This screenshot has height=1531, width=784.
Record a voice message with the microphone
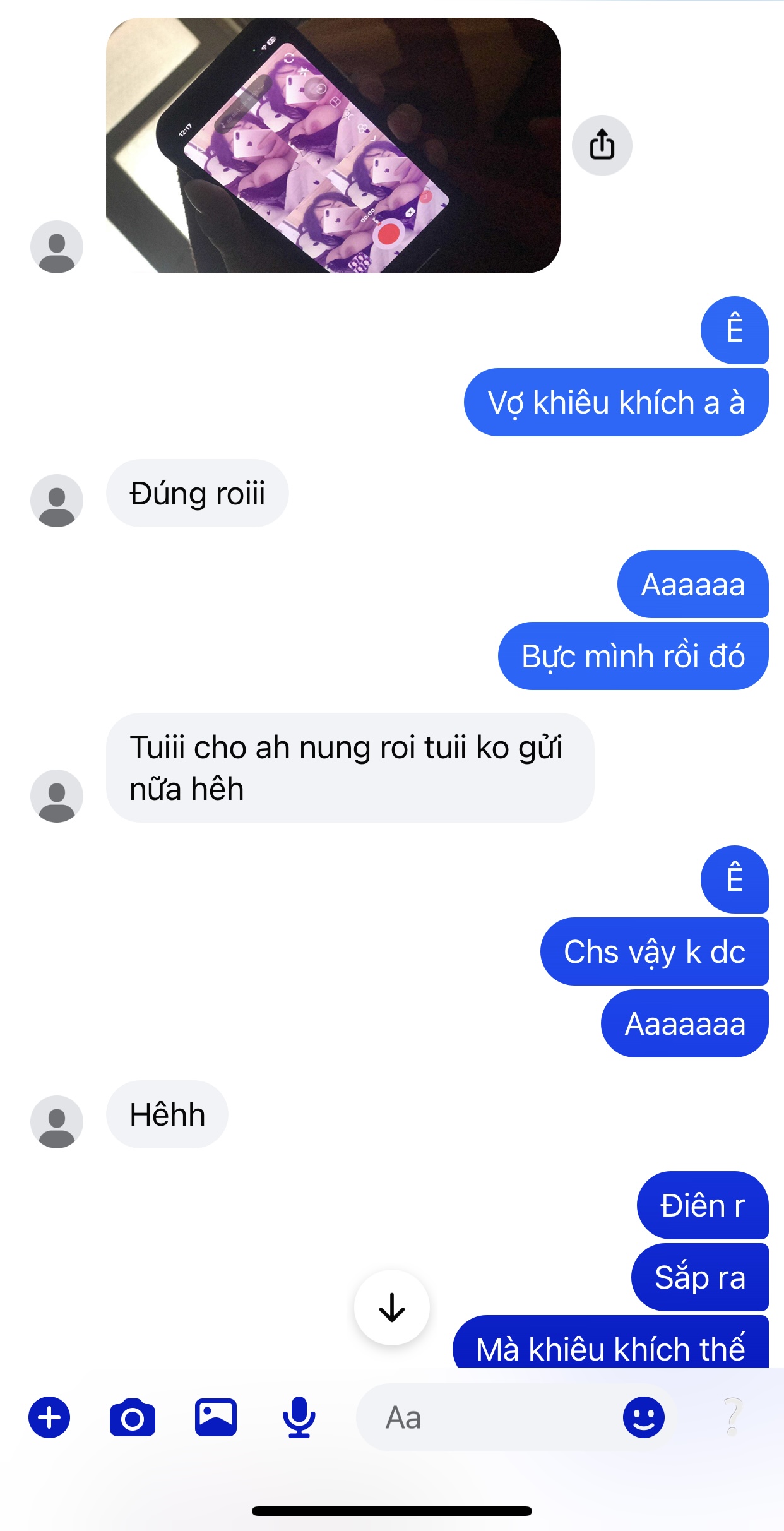(299, 1417)
